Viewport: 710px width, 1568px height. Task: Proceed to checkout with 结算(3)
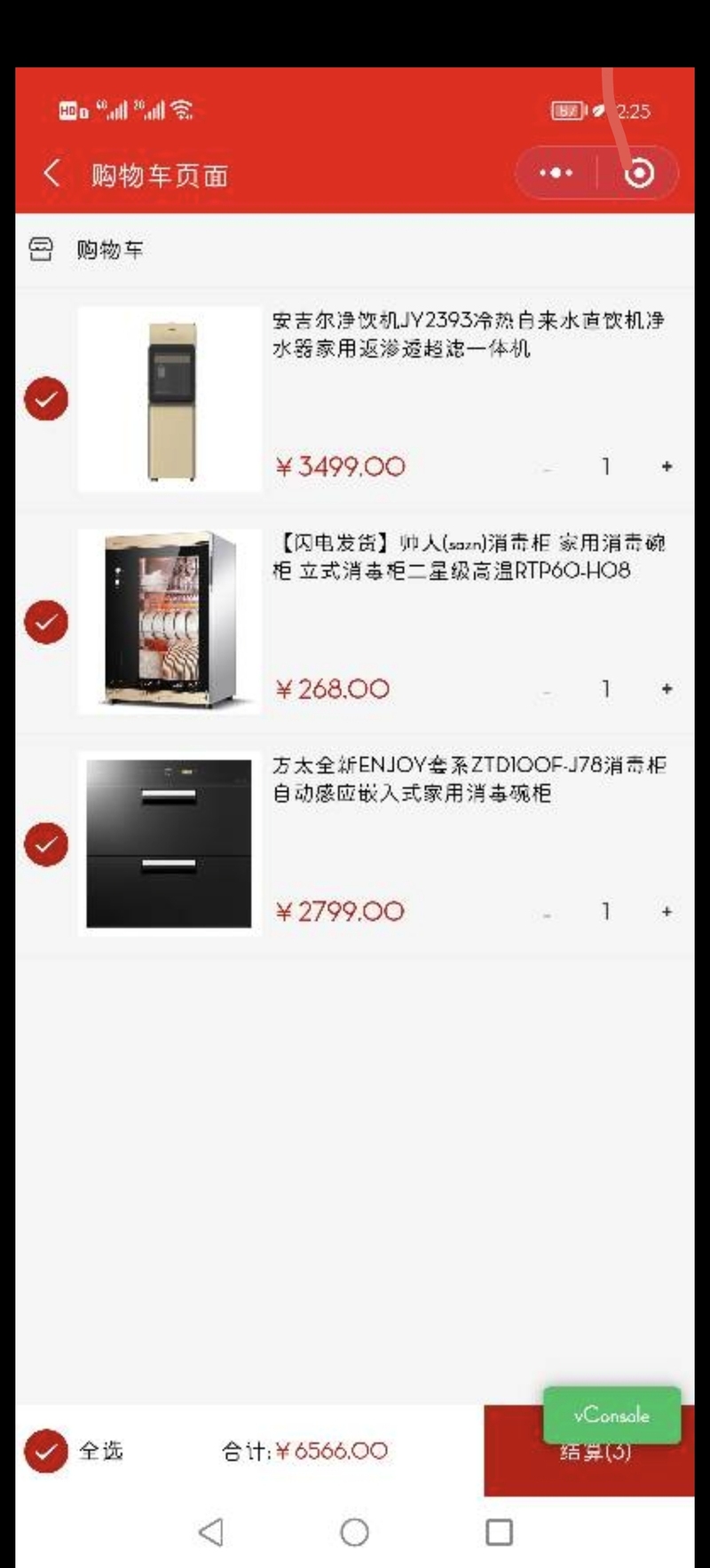(532, 1463)
